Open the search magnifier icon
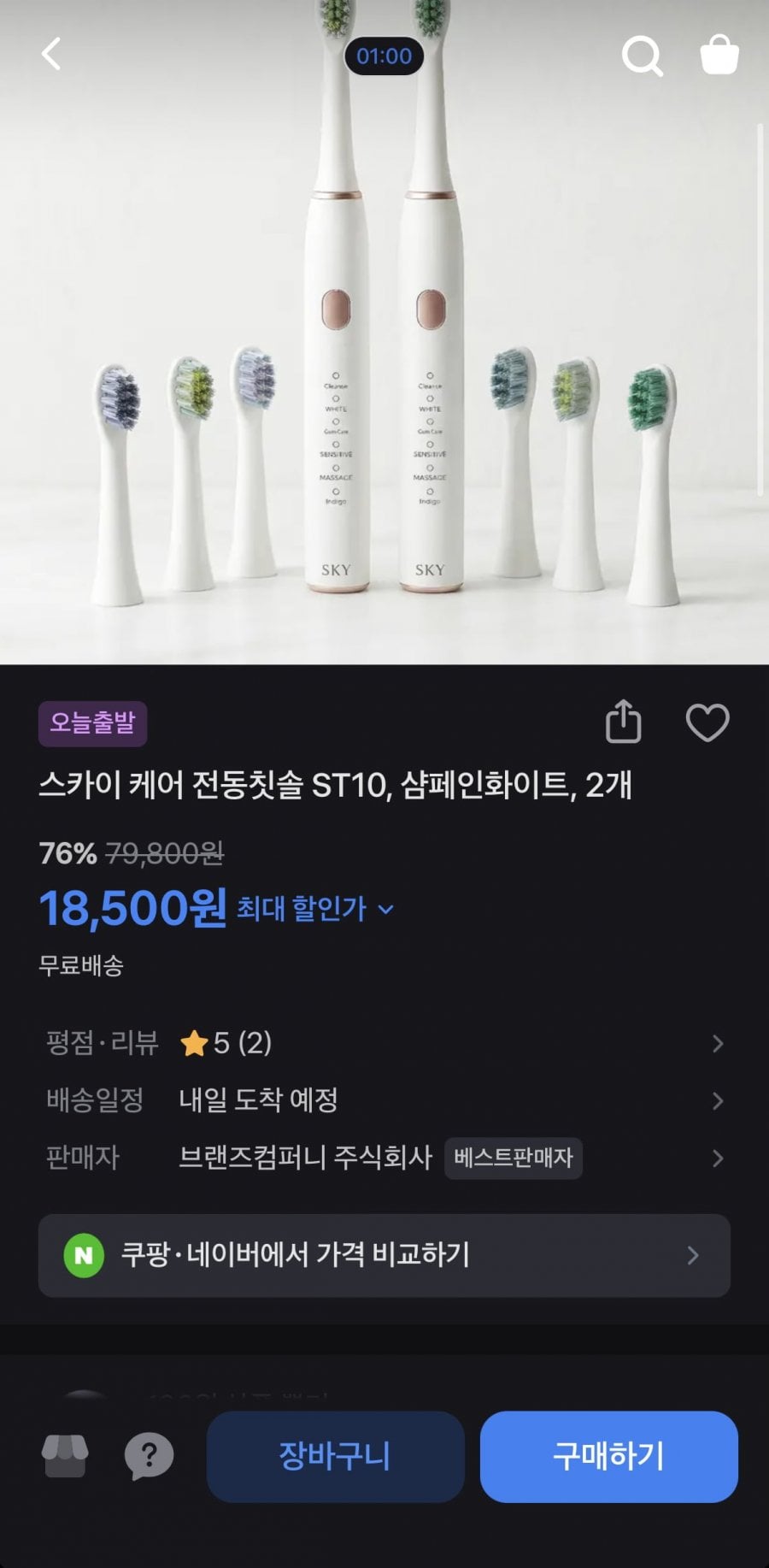 642,56
